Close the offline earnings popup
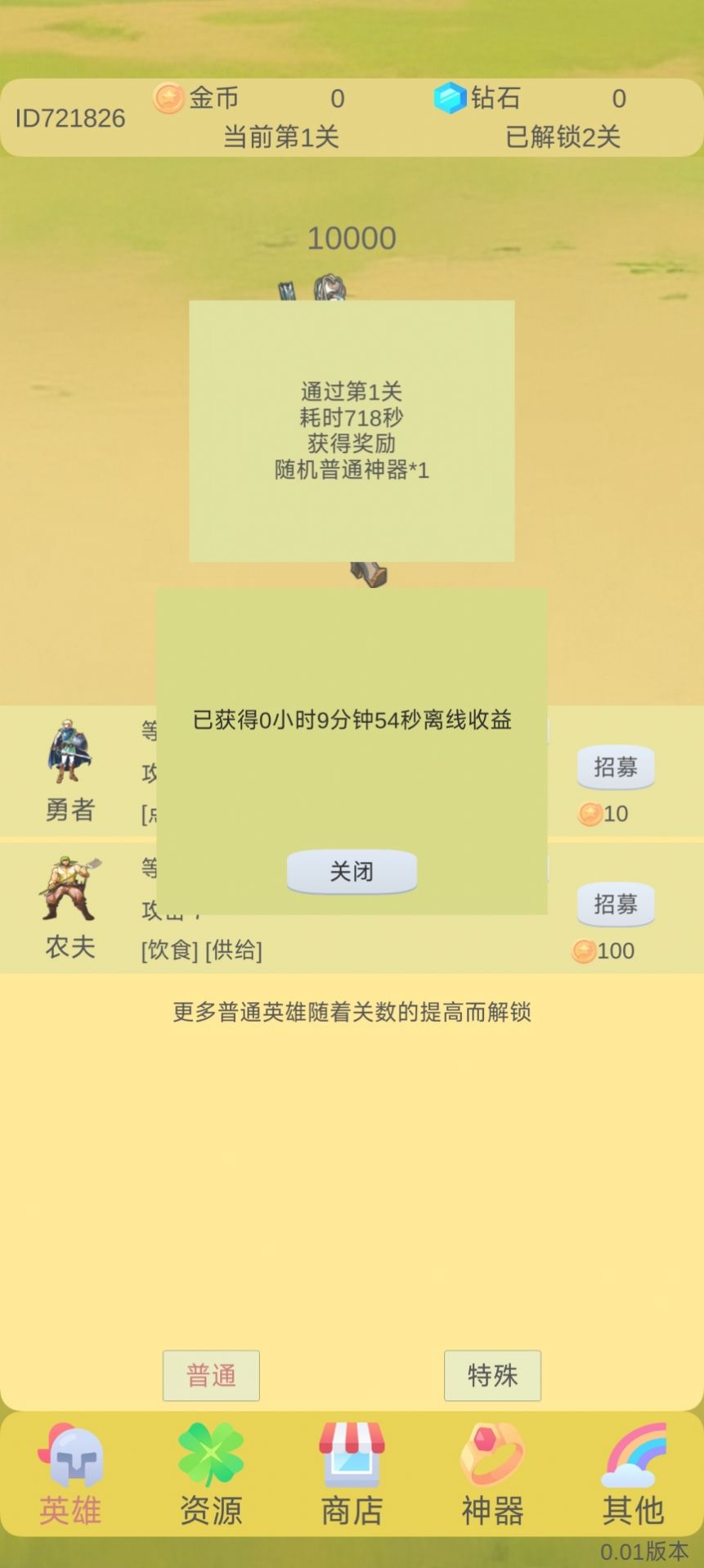 [352, 871]
